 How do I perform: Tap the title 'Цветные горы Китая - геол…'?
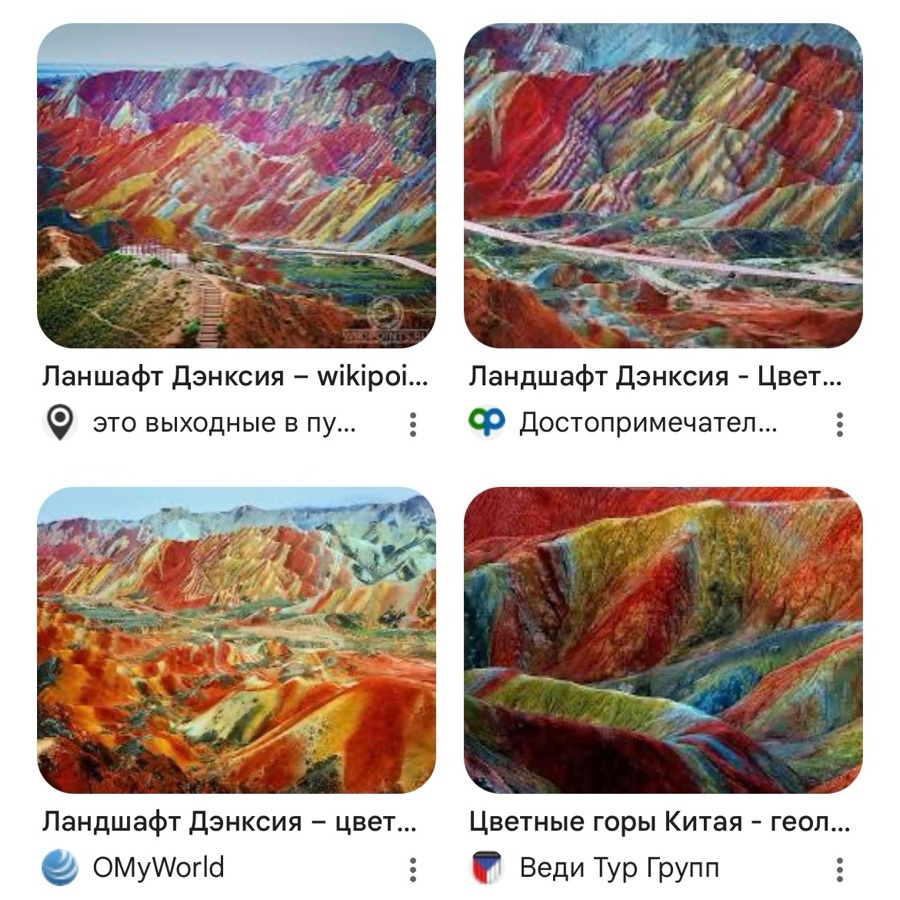point(659,822)
